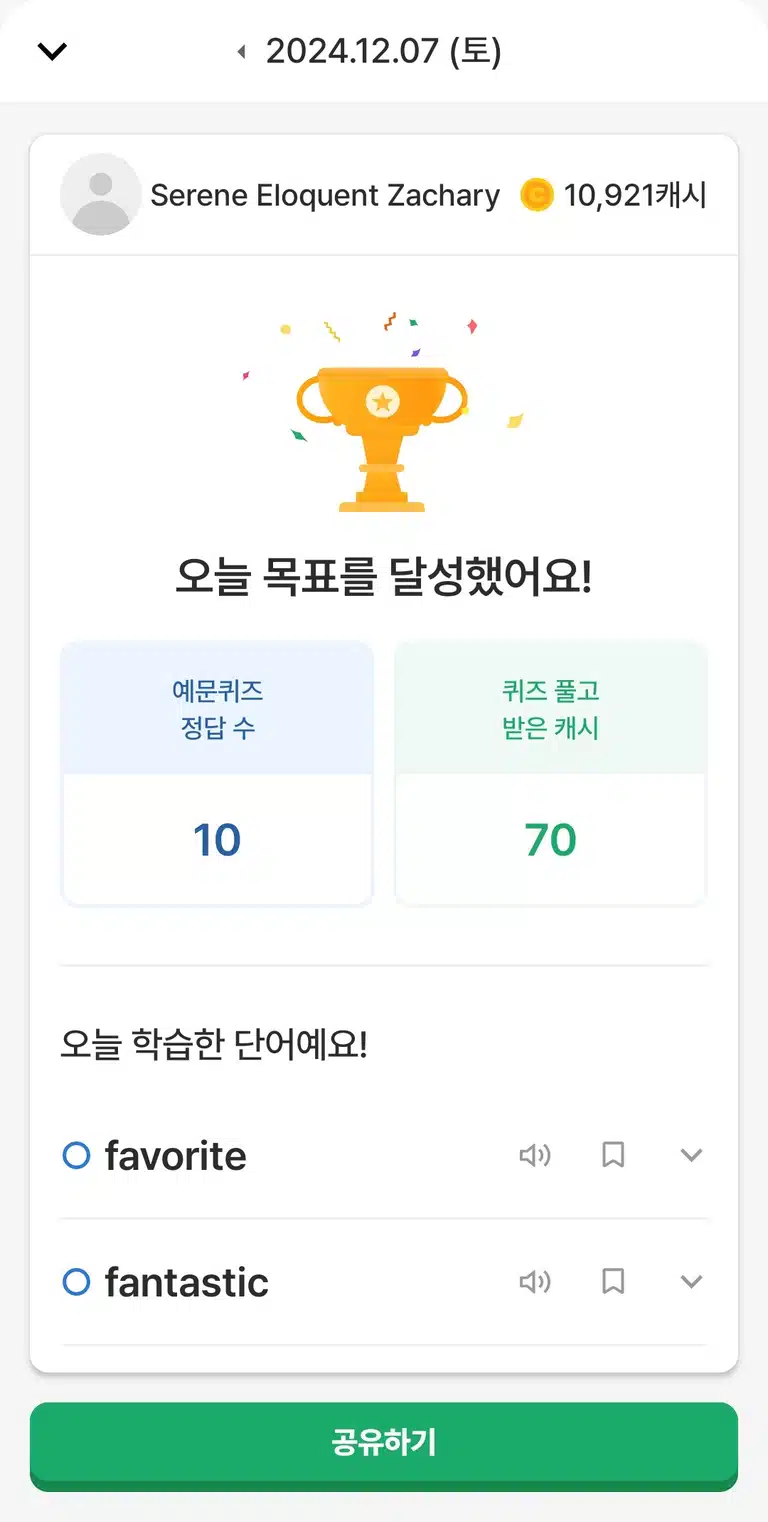Screen dimensions: 768x1522
Task: Tap the 공유하기 share button
Action: (384, 1445)
